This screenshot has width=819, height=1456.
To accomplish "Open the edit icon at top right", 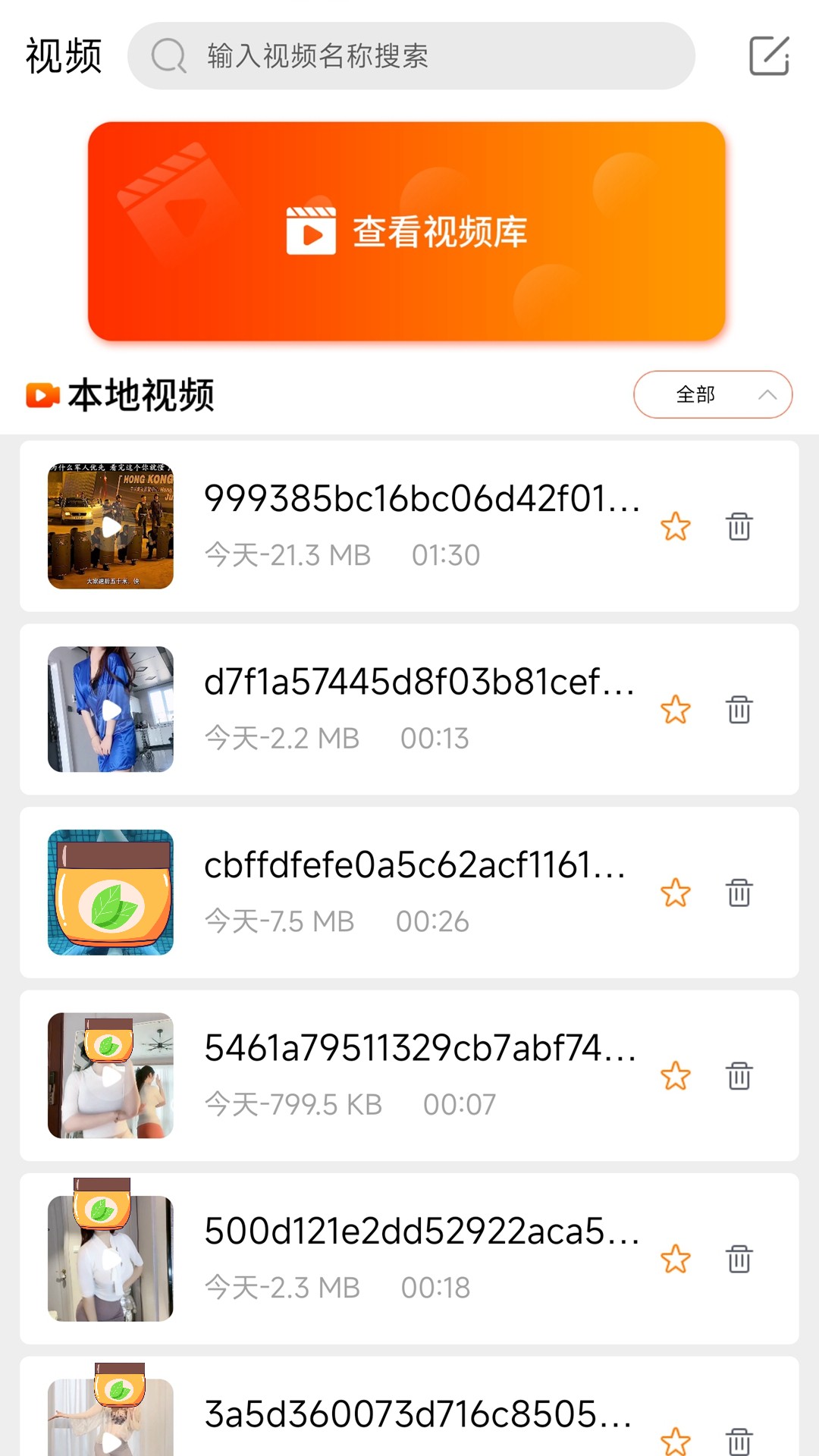I will [x=768, y=57].
